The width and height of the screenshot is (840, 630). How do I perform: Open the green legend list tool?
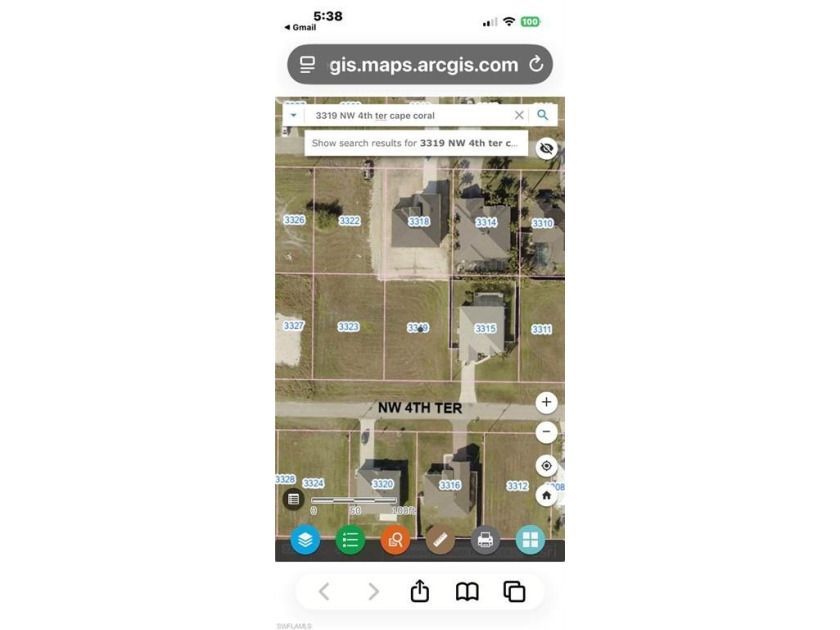tap(350, 540)
